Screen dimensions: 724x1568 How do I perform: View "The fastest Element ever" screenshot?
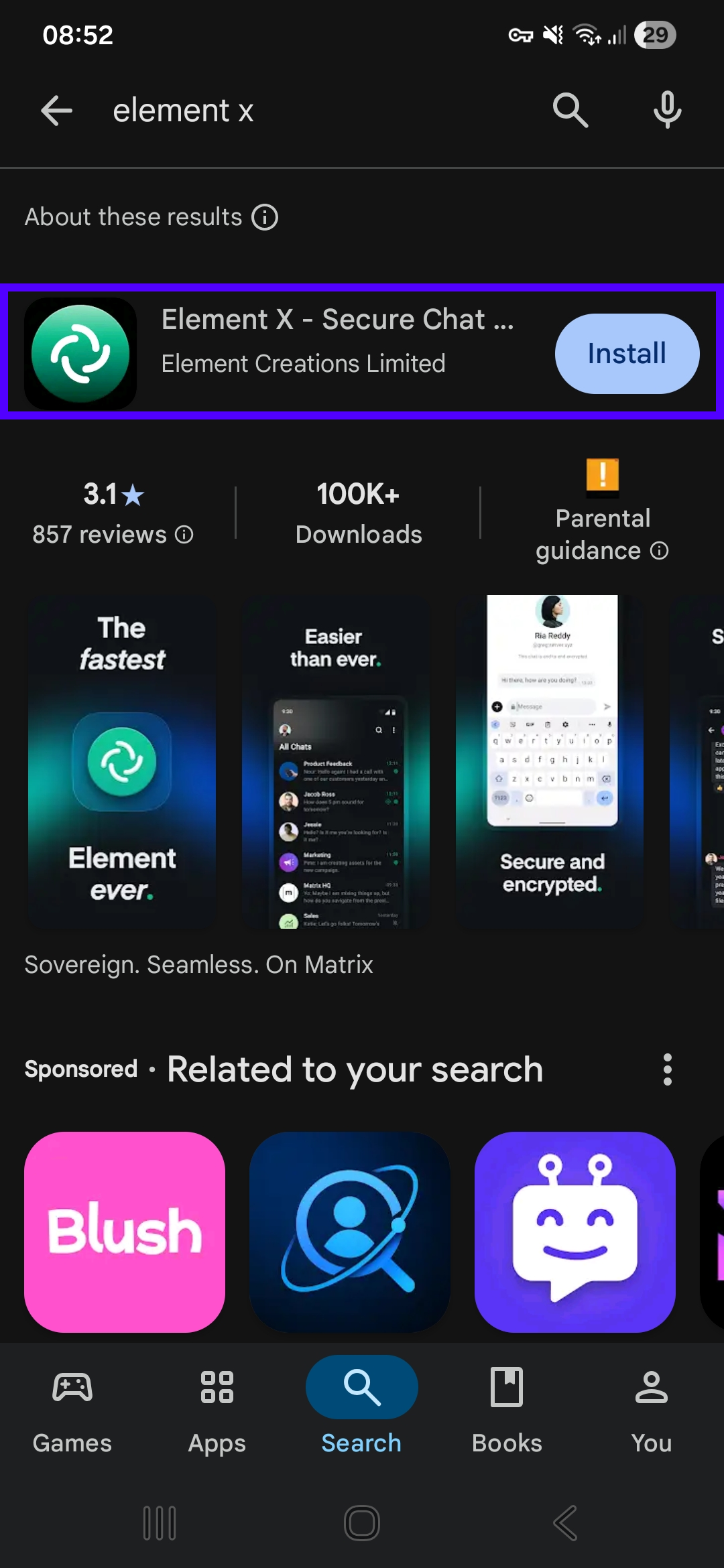(x=122, y=761)
